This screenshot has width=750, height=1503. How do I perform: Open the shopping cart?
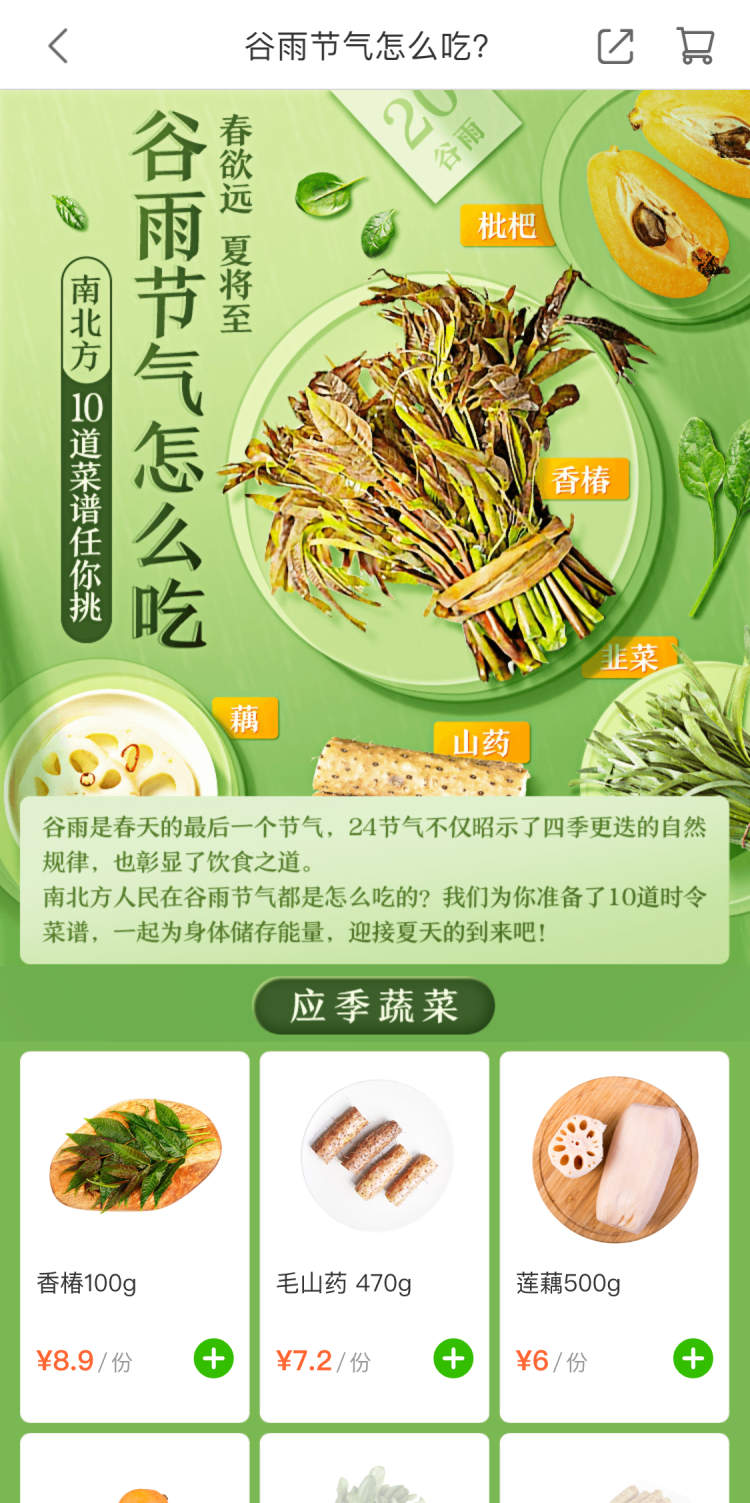[x=695, y=46]
